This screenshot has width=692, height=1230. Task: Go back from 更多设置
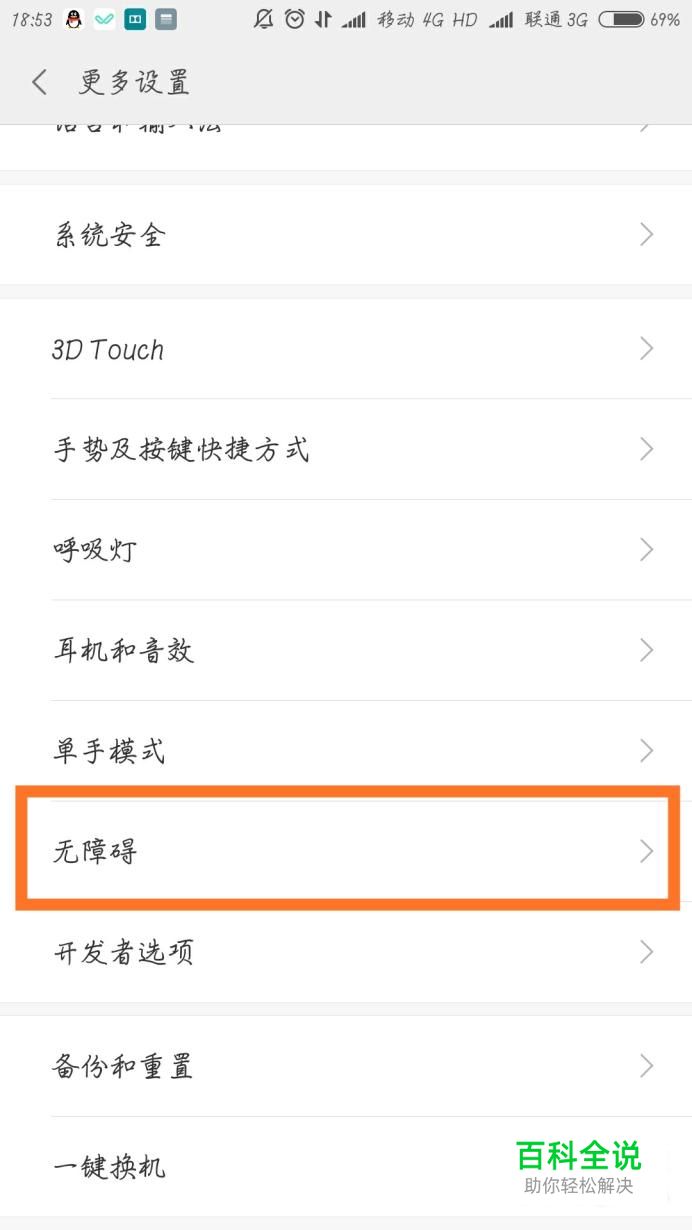click(40, 82)
